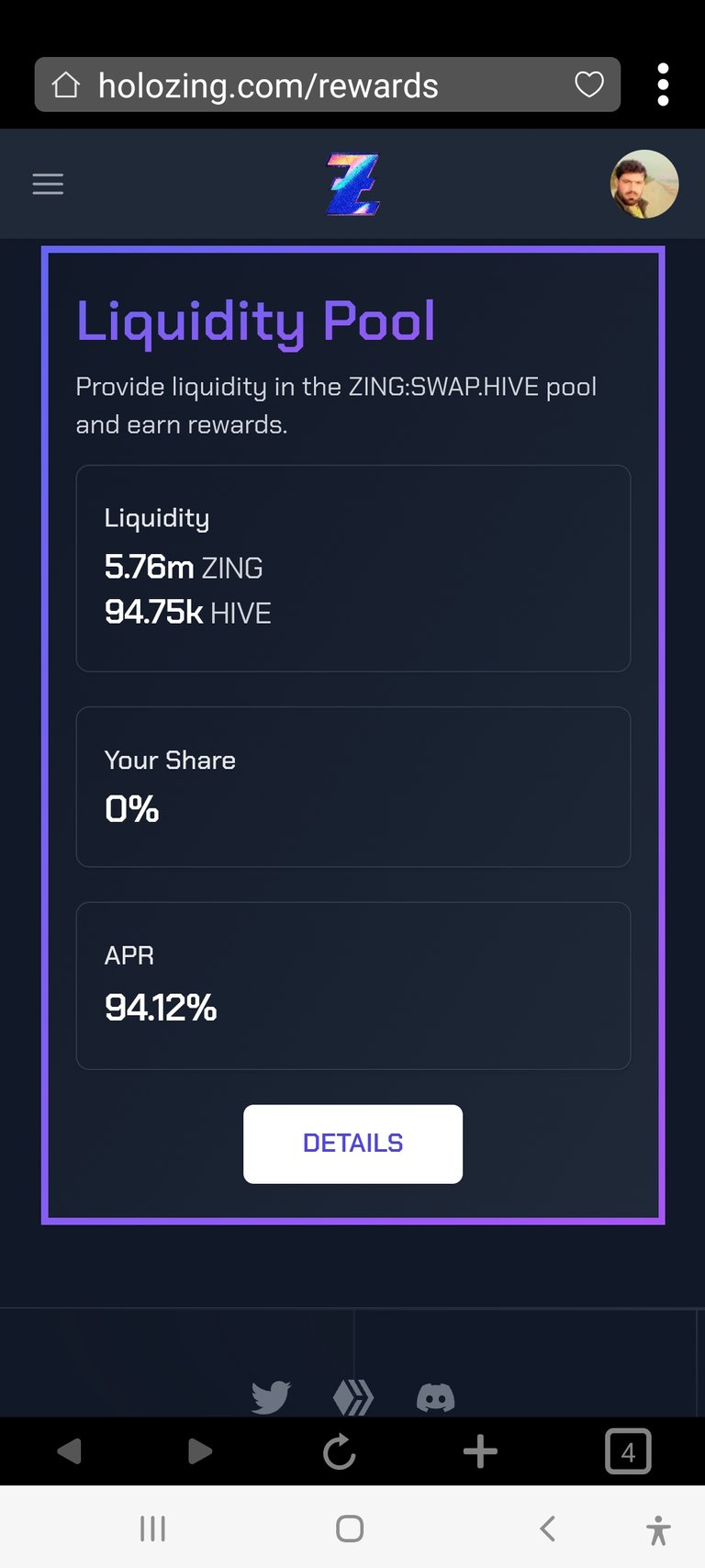Screen dimensions: 705x1568
Task: Open the browser overflow menu
Action: tap(663, 85)
